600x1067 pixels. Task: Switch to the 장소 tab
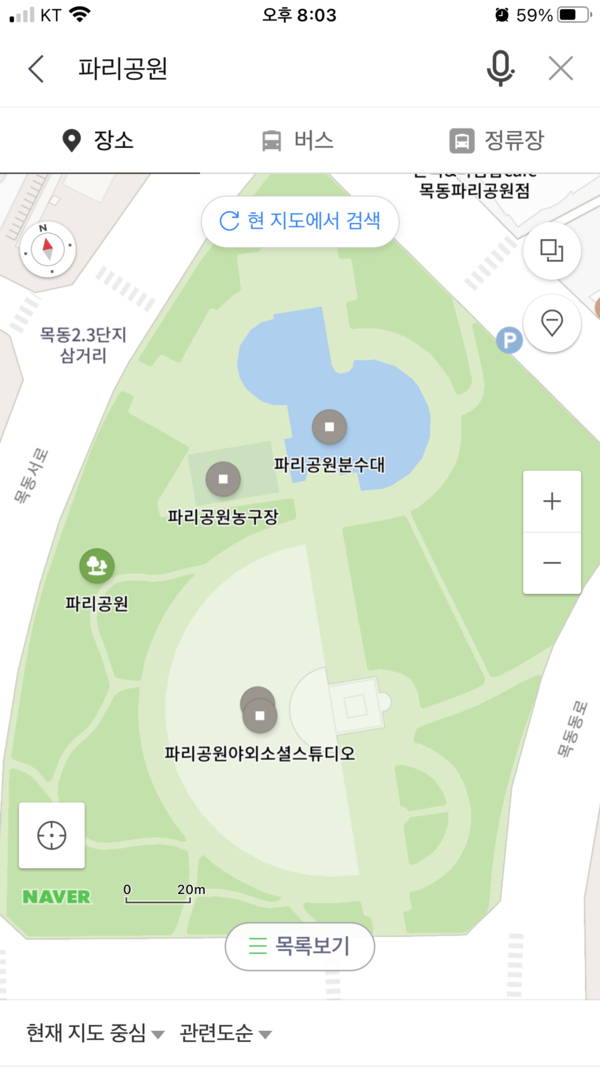tap(98, 140)
